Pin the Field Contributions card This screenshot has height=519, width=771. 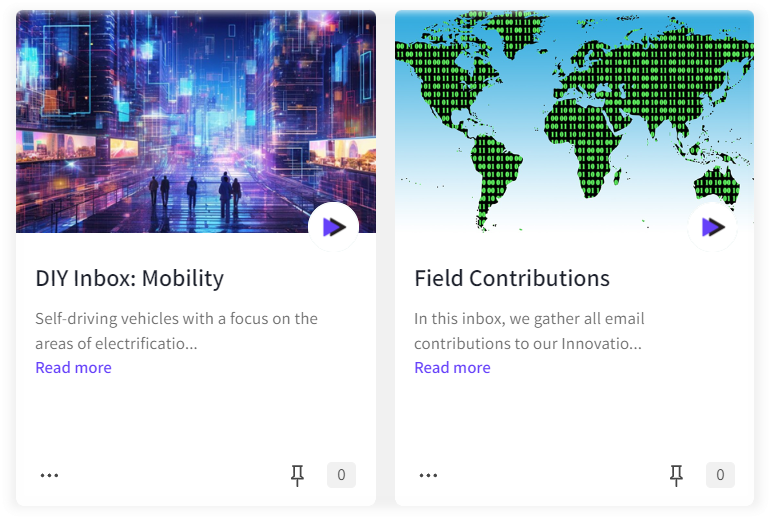click(x=676, y=475)
